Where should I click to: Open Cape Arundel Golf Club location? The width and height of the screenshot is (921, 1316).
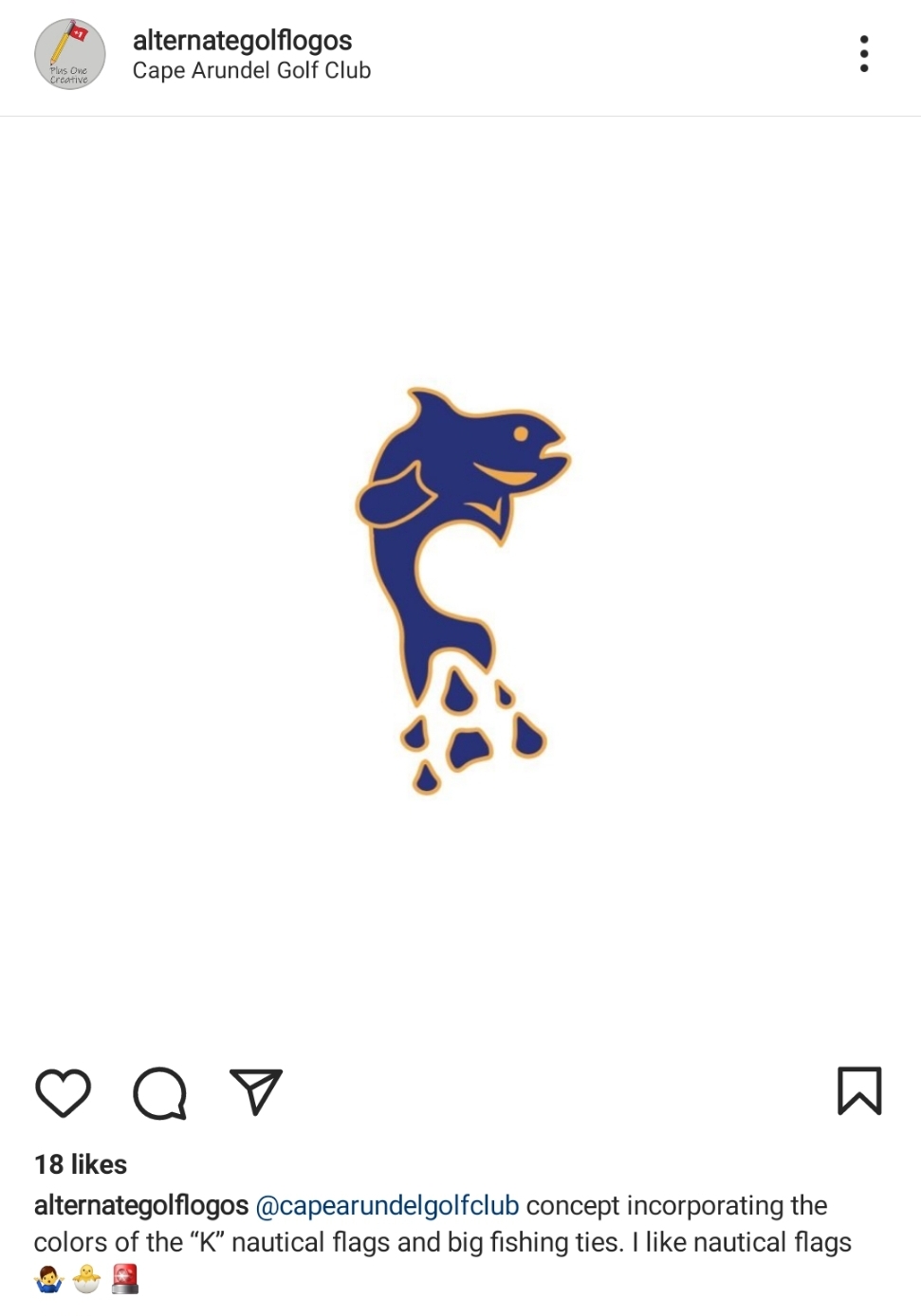point(251,71)
